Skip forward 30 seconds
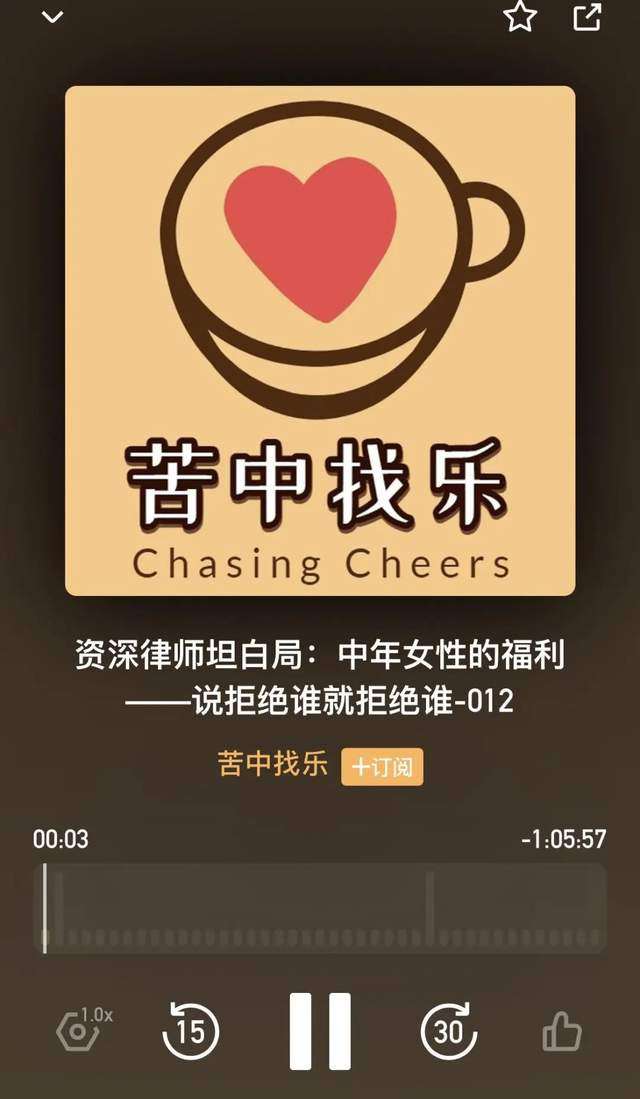The height and width of the screenshot is (1099, 640). tap(449, 1031)
